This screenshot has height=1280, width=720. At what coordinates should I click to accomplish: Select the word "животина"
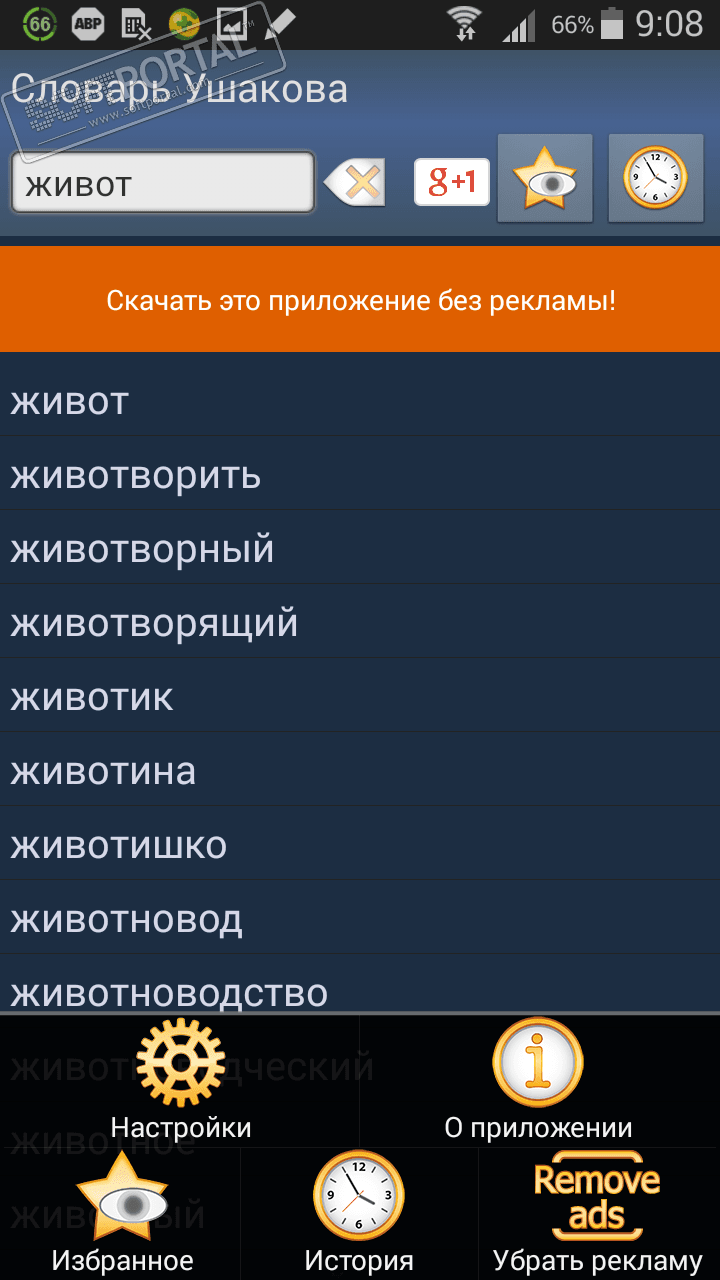point(360,772)
